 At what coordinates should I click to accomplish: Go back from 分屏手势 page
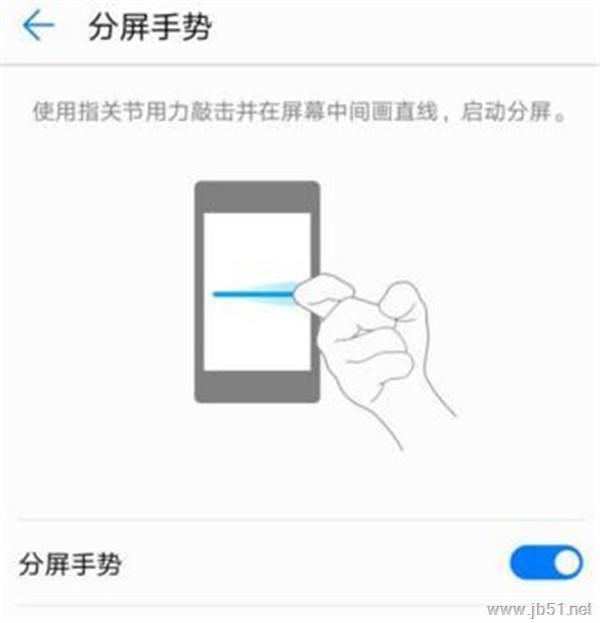[38, 27]
